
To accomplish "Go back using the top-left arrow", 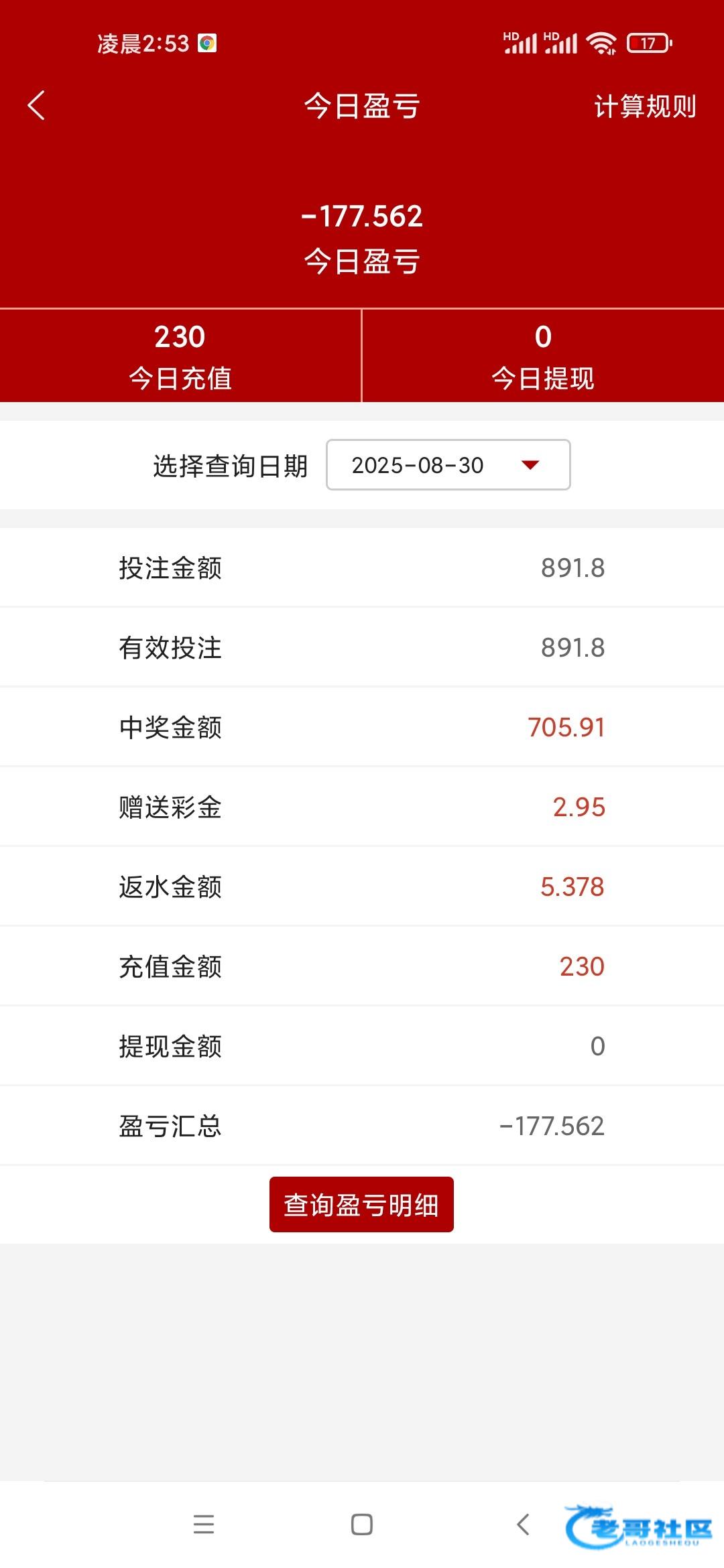I will coord(36,106).
